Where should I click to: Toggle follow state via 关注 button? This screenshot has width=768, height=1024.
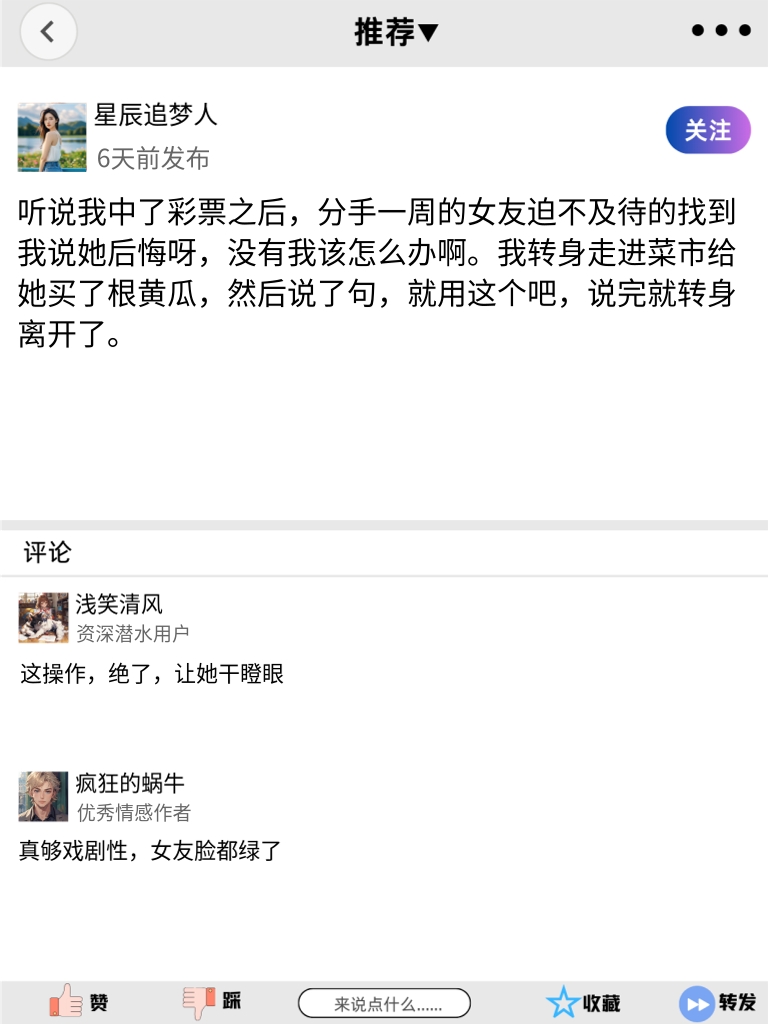[708, 130]
